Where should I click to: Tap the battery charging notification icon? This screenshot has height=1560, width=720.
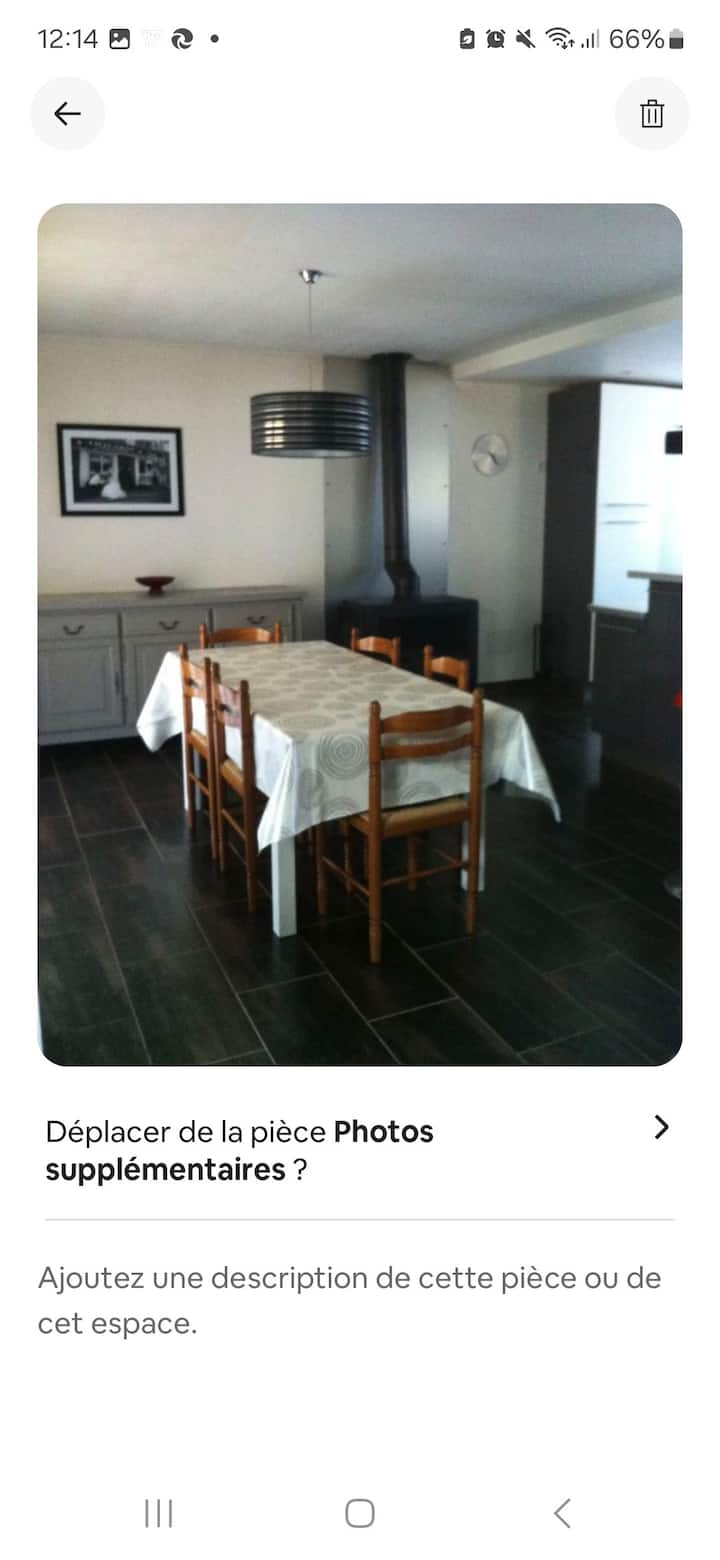[x=467, y=39]
